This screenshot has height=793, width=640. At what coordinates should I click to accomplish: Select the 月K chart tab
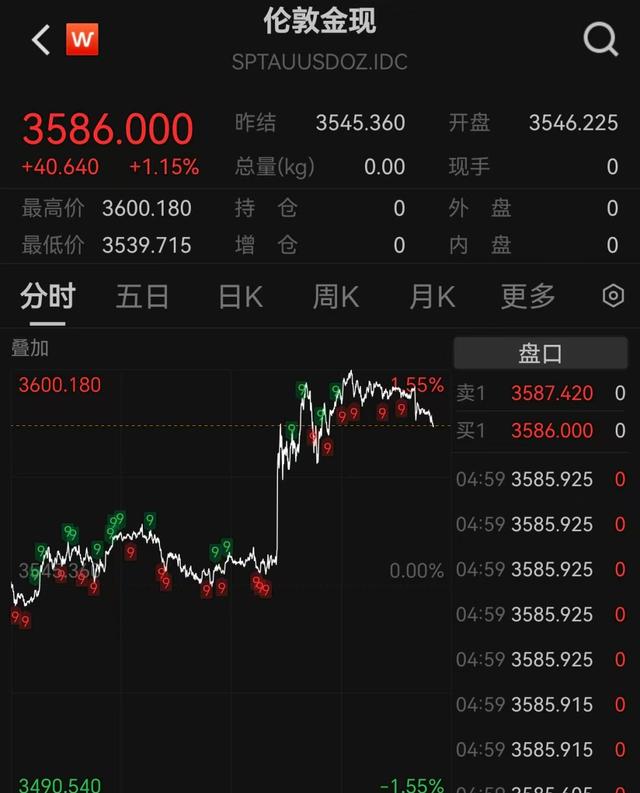(431, 296)
